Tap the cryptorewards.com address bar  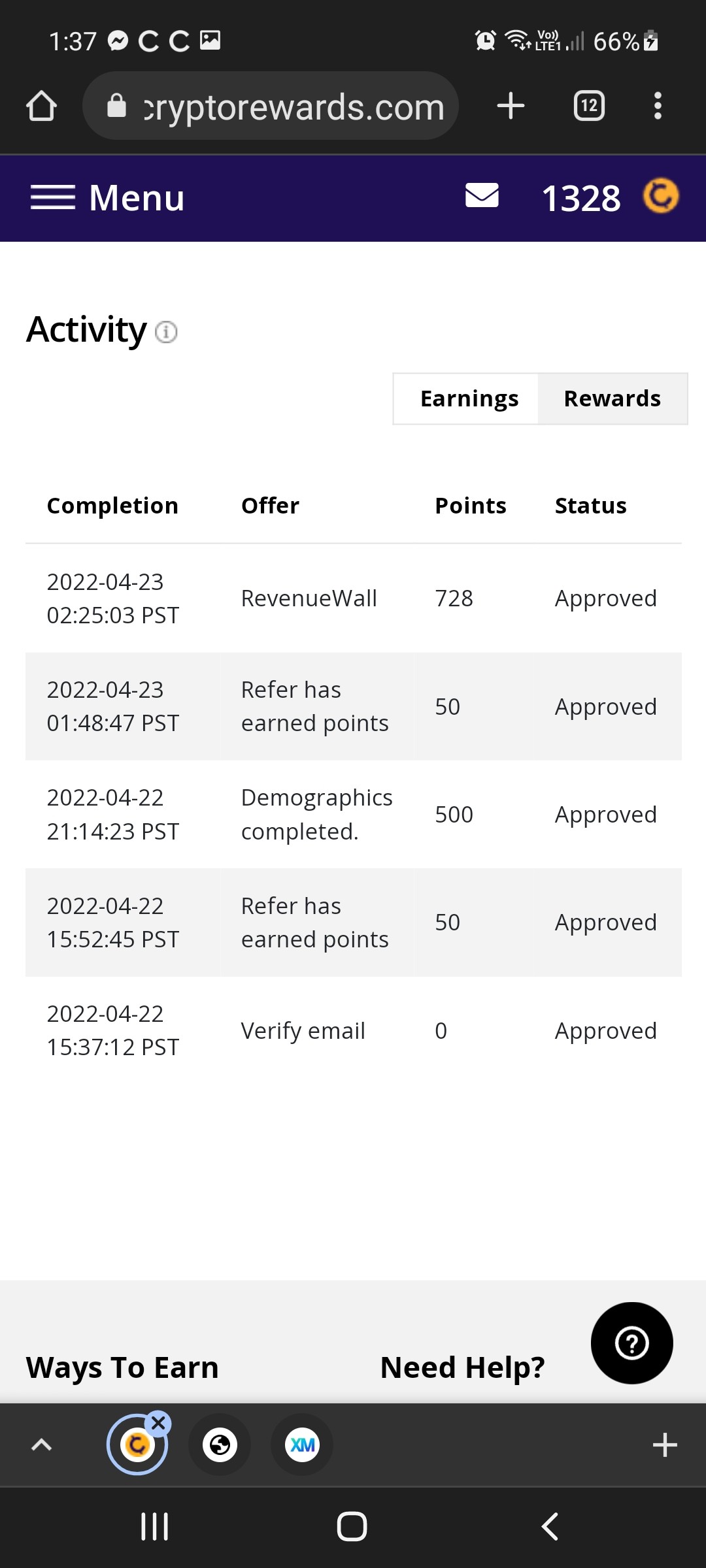(271, 106)
